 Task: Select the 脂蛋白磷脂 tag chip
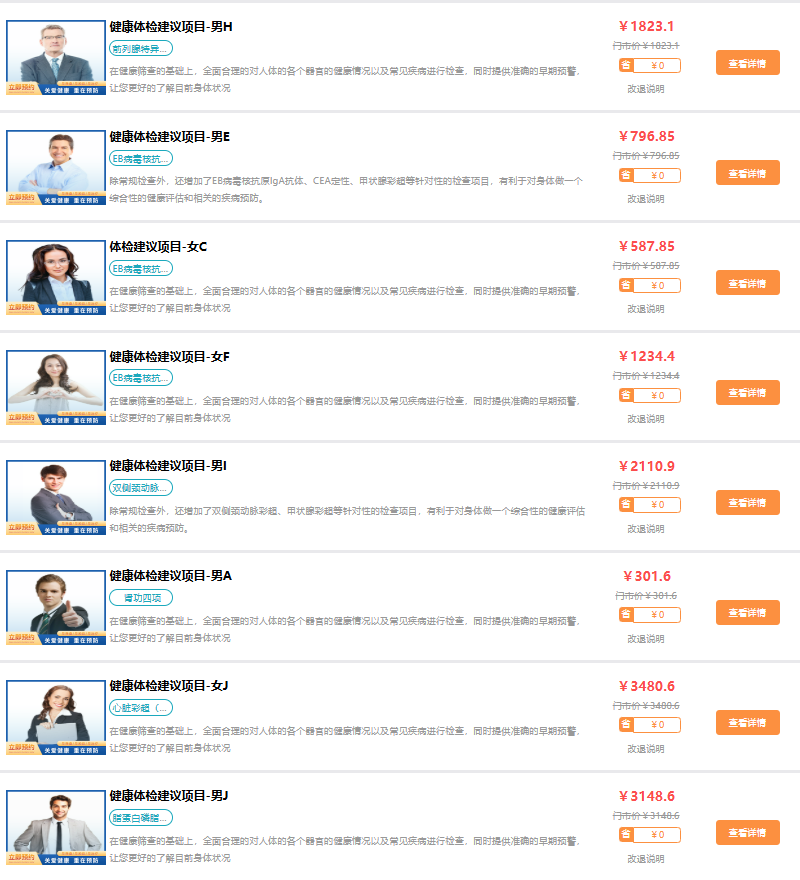[140, 818]
